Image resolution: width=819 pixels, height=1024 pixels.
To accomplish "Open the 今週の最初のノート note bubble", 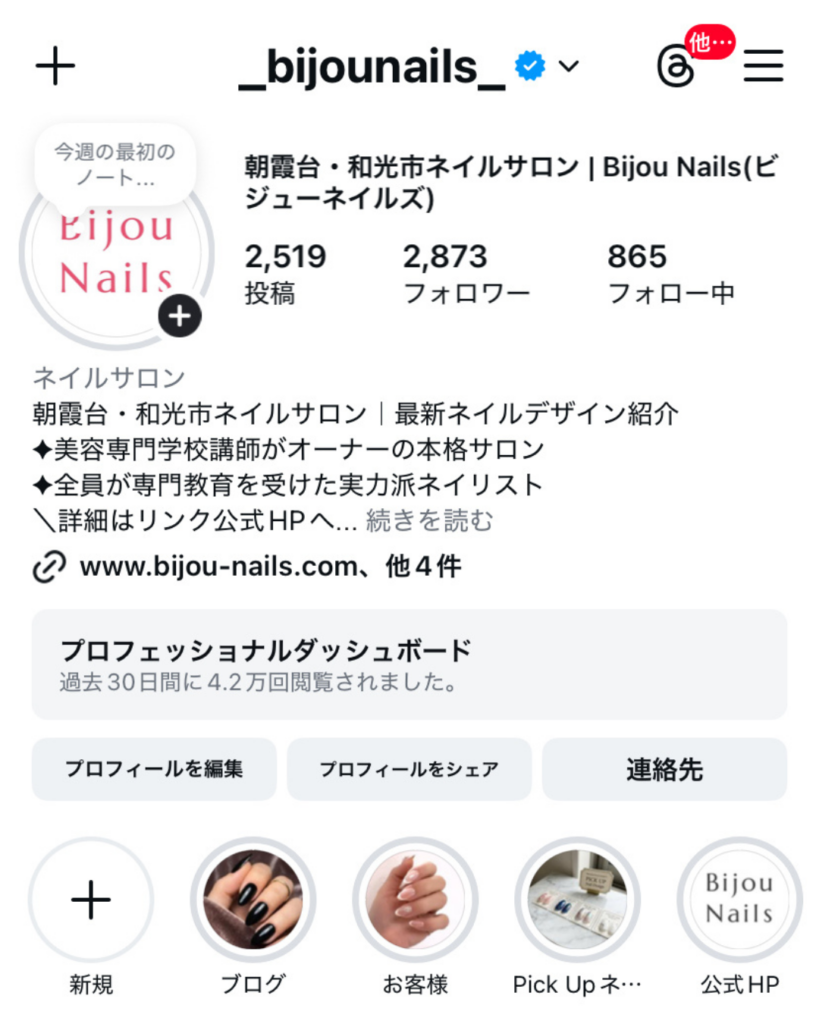I will click(114, 165).
